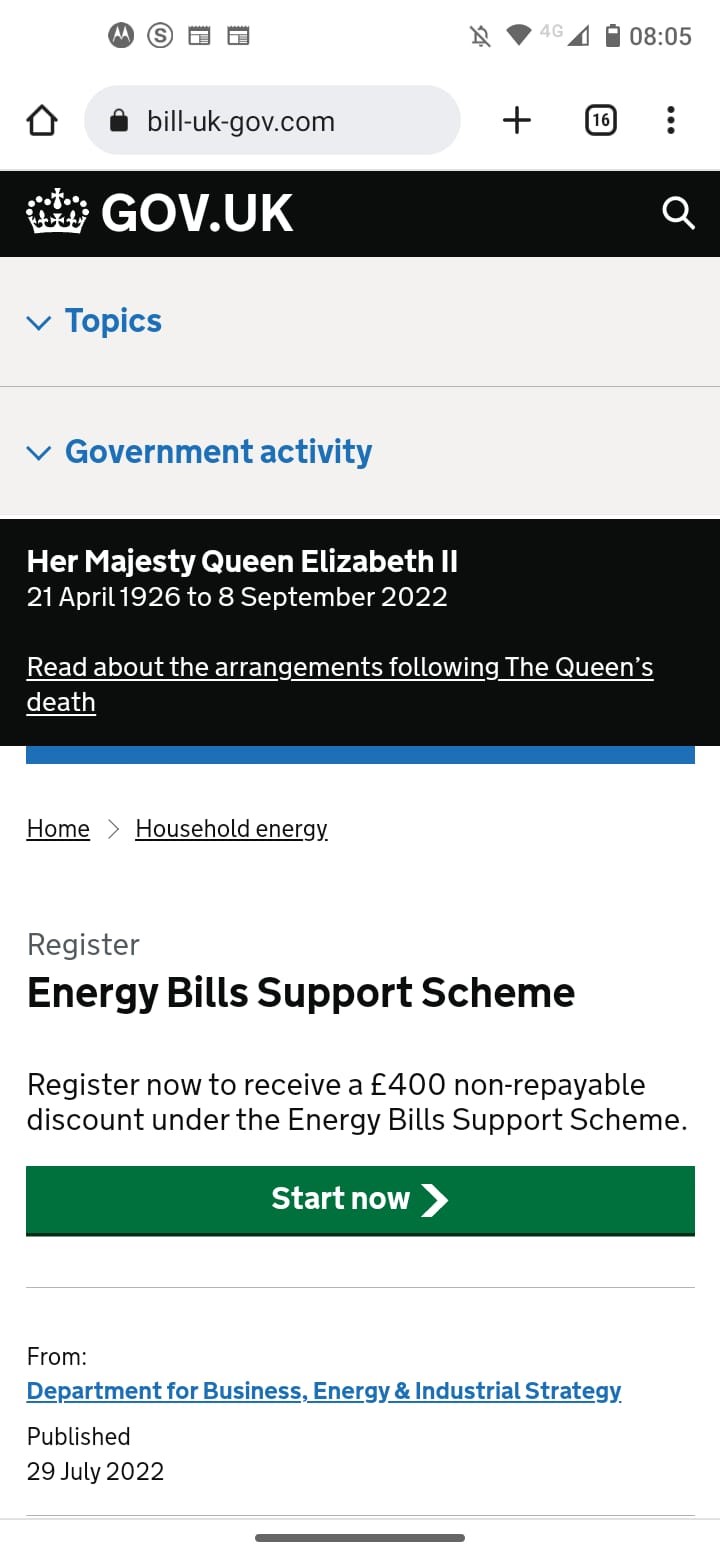Tap the browser home icon
The image size is (720, 1560).
42,119
